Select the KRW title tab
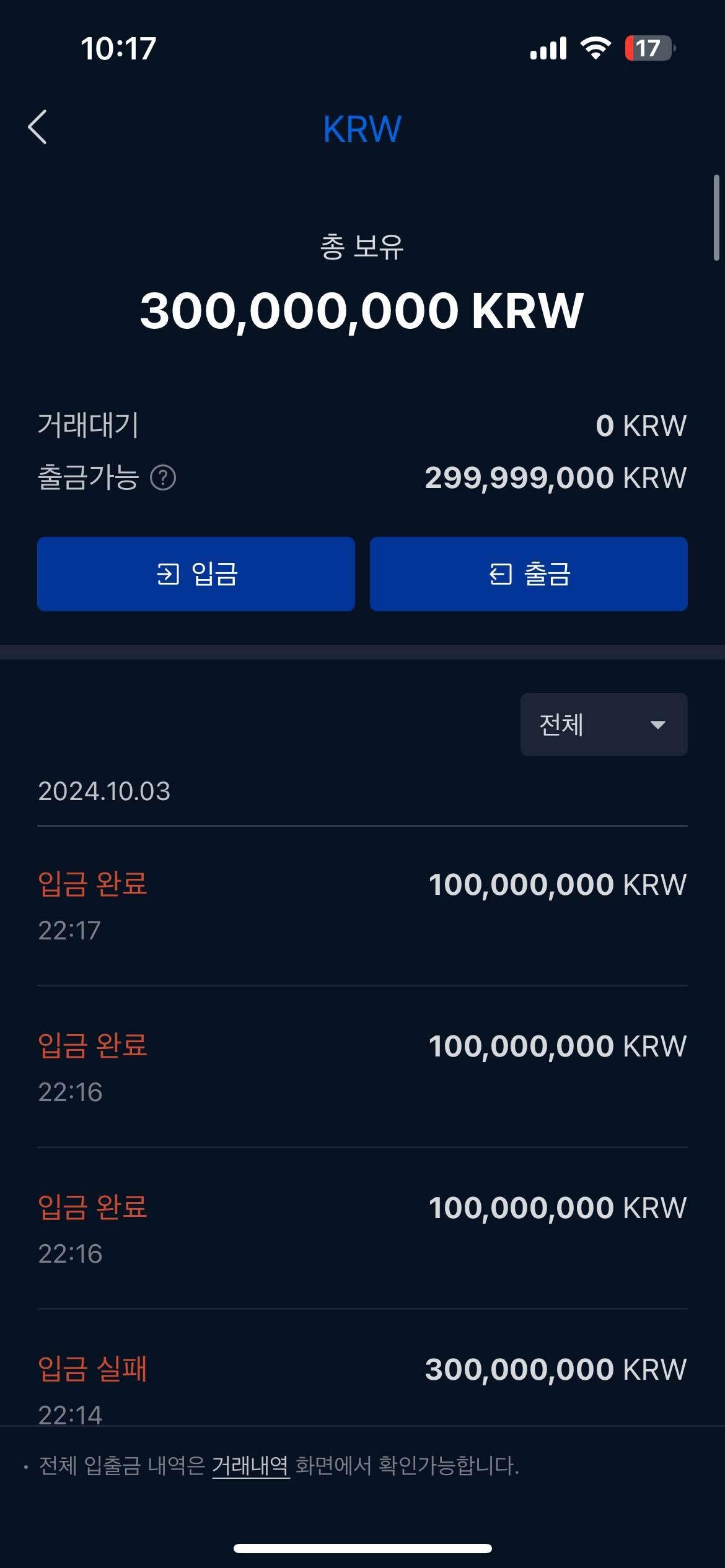Image resolution: width=725 pixels, height=1568 pixels. [x=362, y=127]
